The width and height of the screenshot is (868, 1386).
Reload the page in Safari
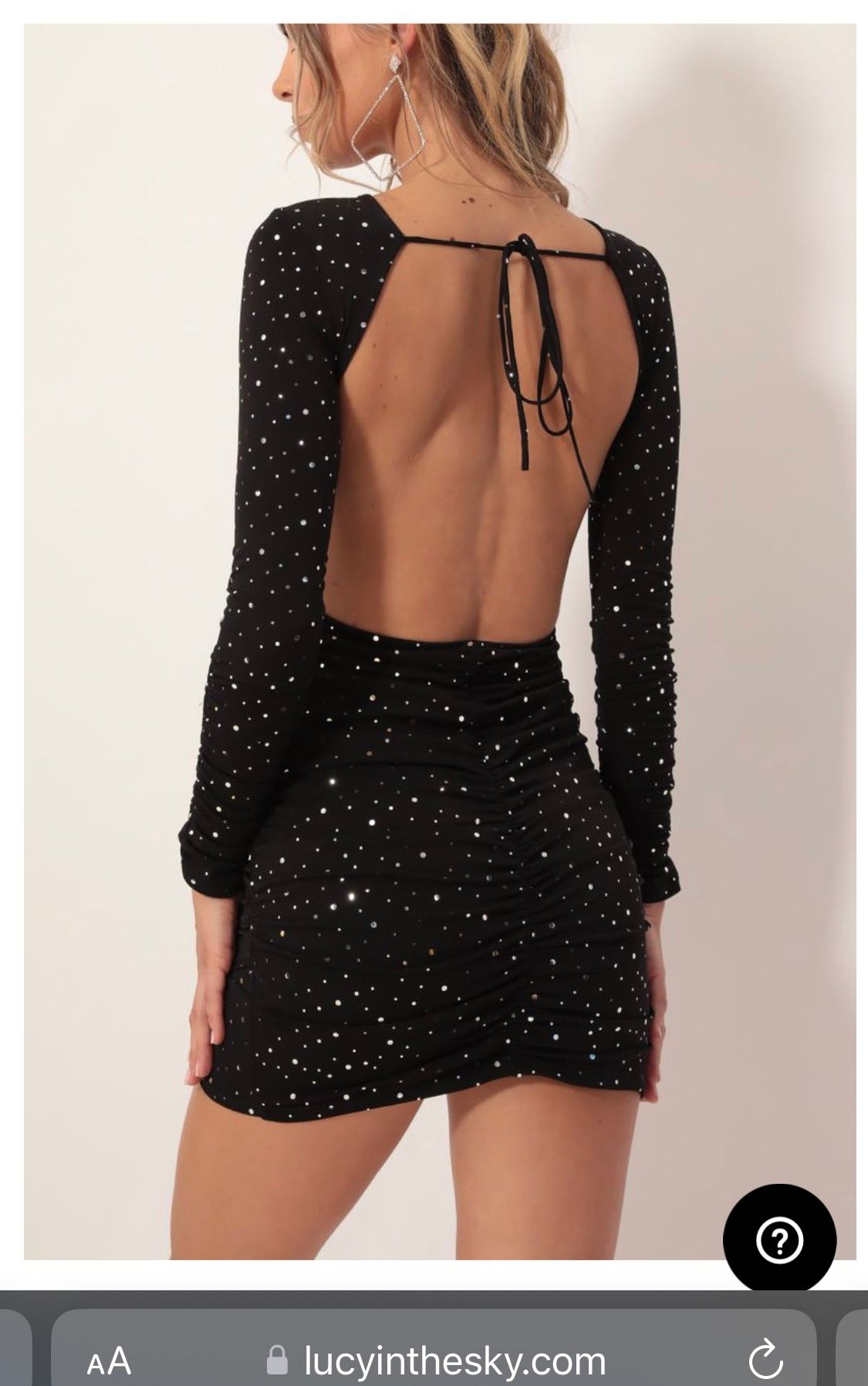[765, 1361]
